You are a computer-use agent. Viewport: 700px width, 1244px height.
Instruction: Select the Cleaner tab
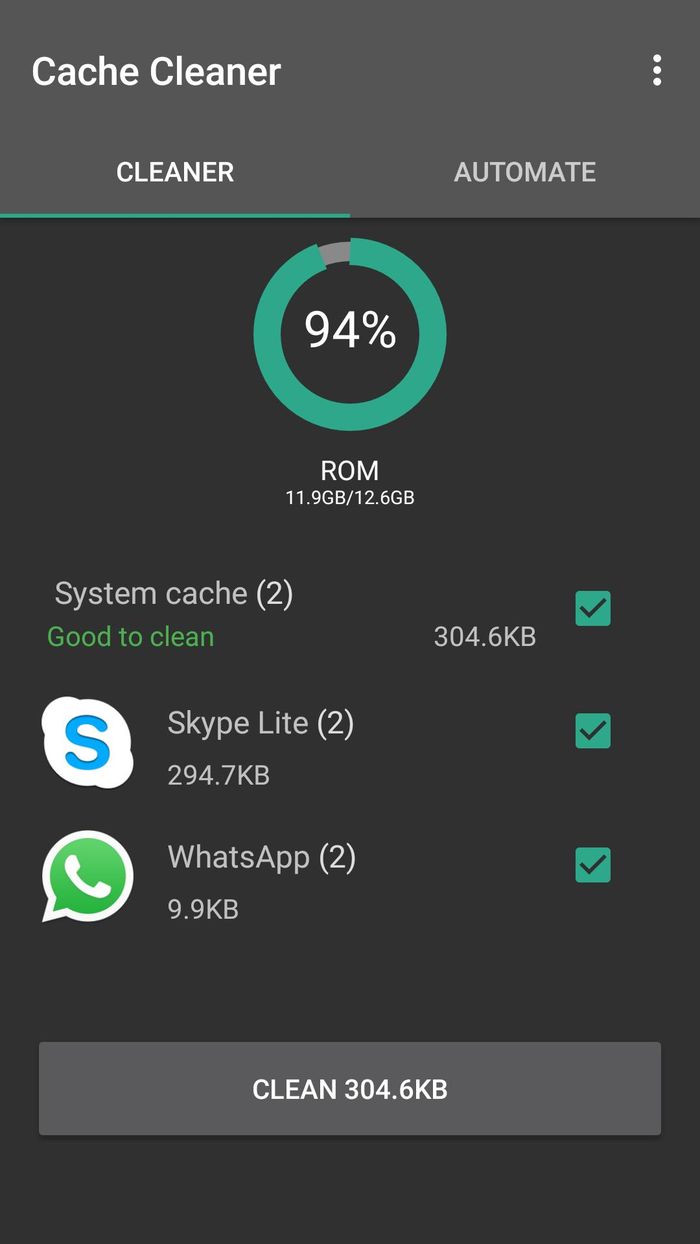pyautogui.click(x=175, y=172)
